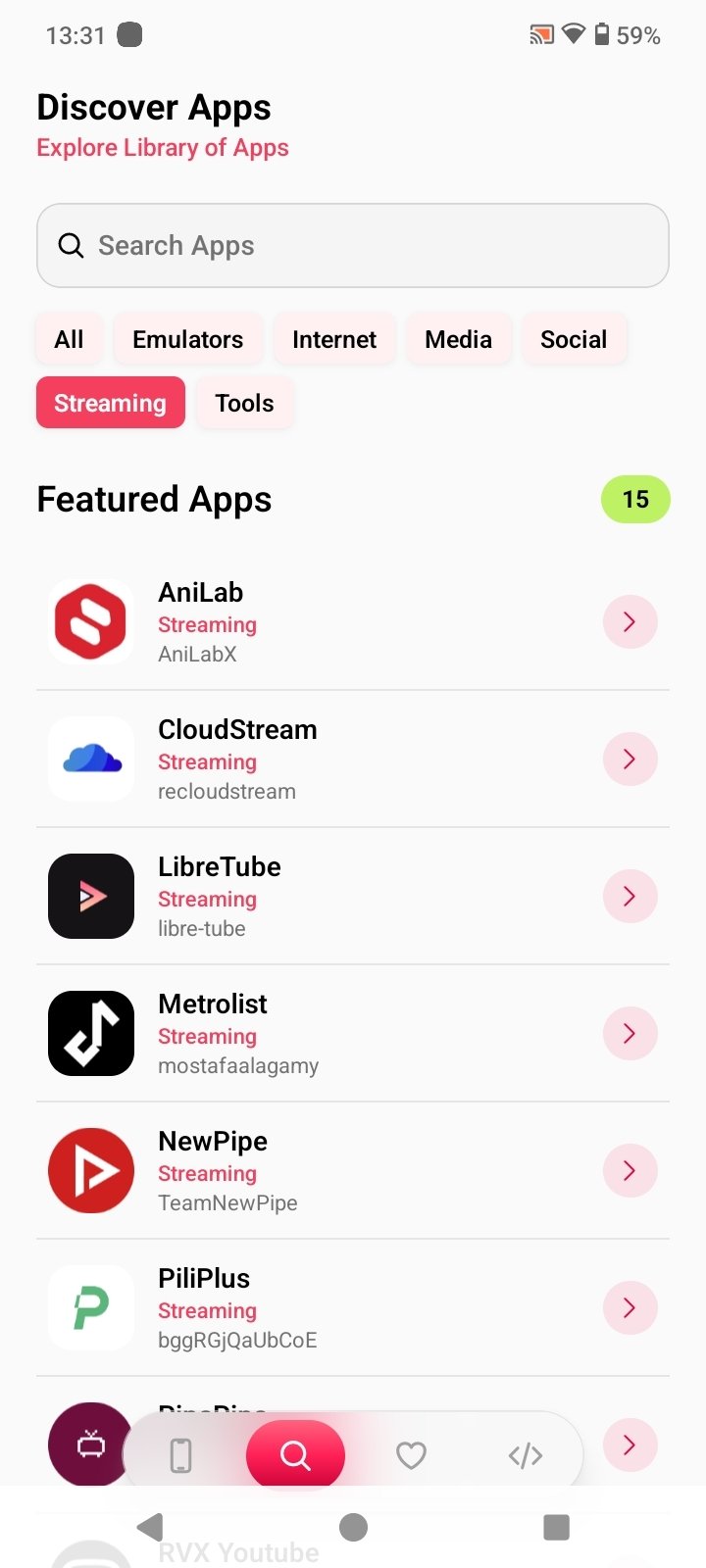Go back using system back button

[150, 1527]
